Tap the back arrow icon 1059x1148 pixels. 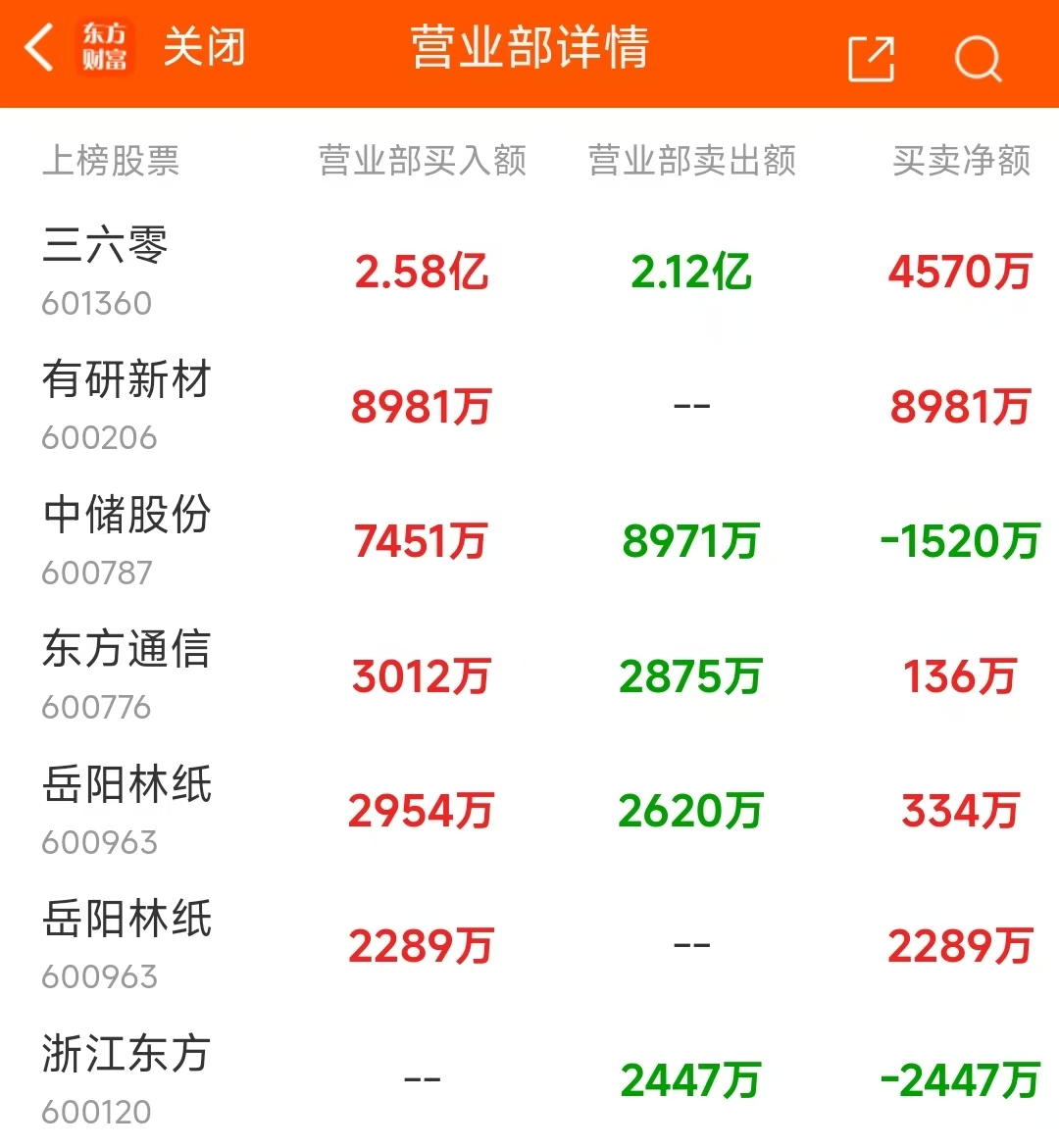click(x=37, y=49)
